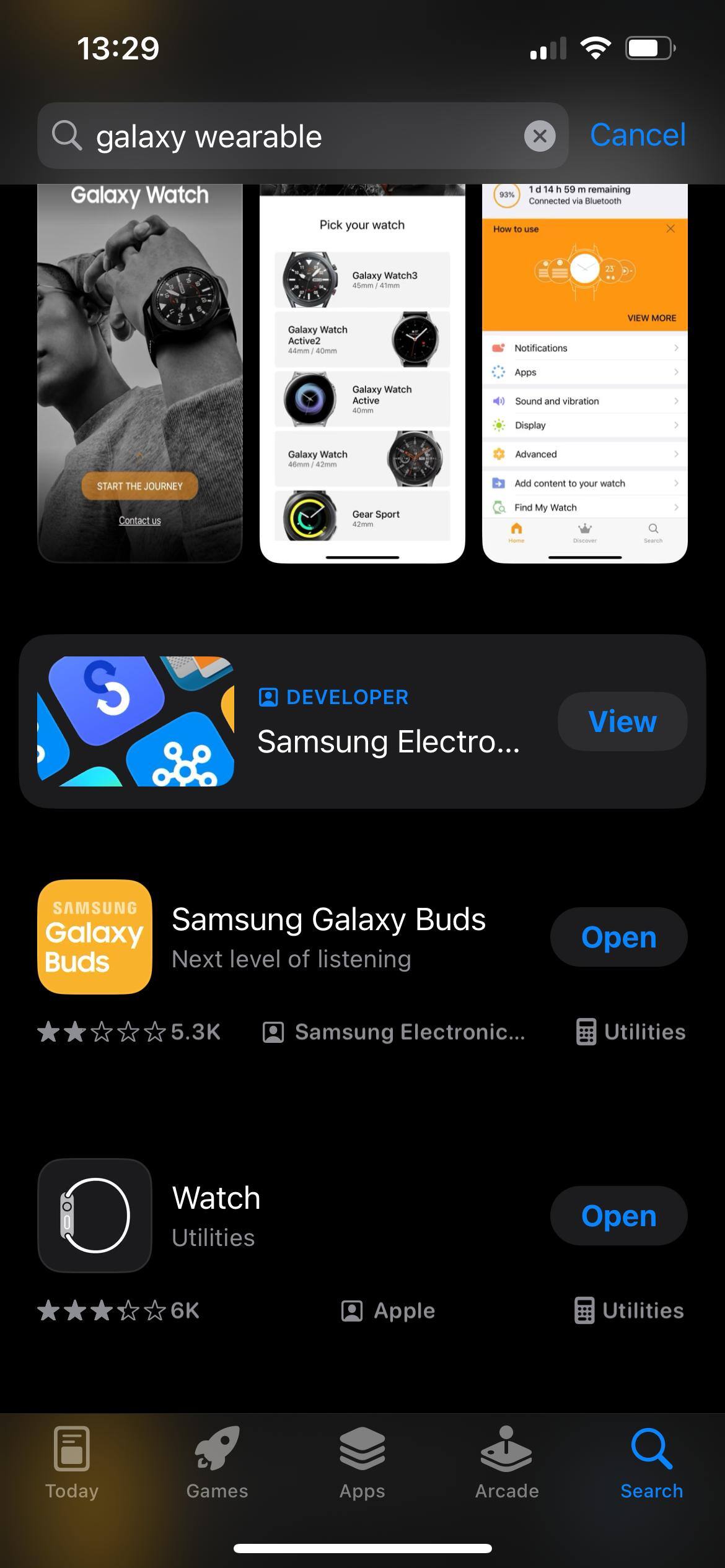The image size is (725, 1568).
Task: View the Samsung Electronics developer page
Action: (622, 721)
